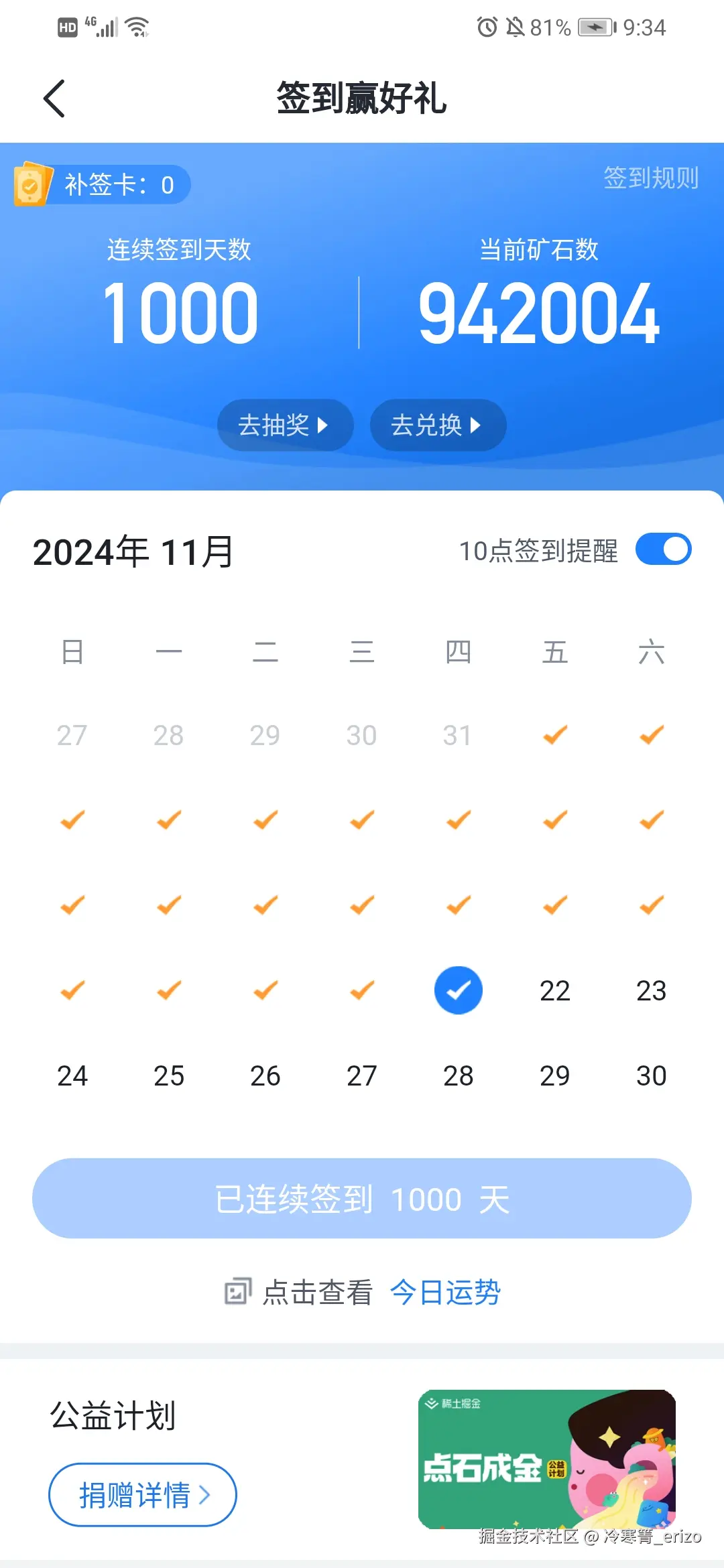Tap the orange checkmark under Friday column first row
724x1568 pixels.
tap(554, 734)
